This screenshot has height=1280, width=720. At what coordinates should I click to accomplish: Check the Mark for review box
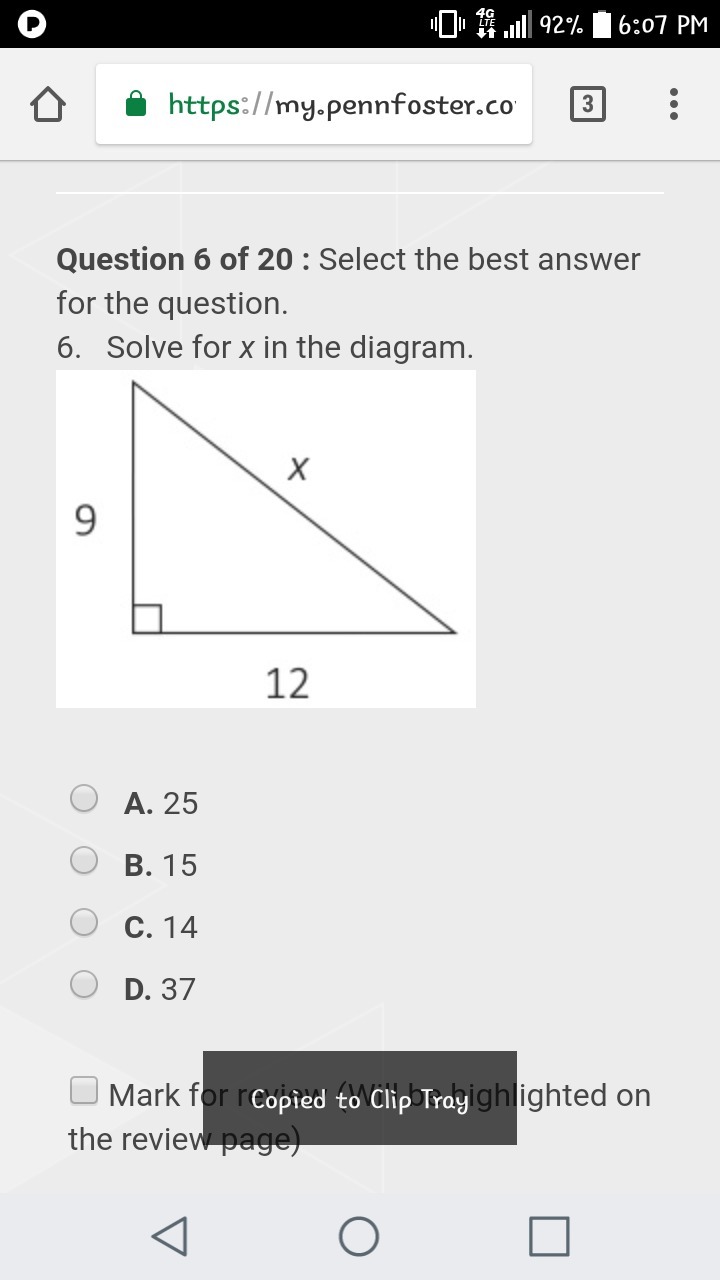(84, 1091)
